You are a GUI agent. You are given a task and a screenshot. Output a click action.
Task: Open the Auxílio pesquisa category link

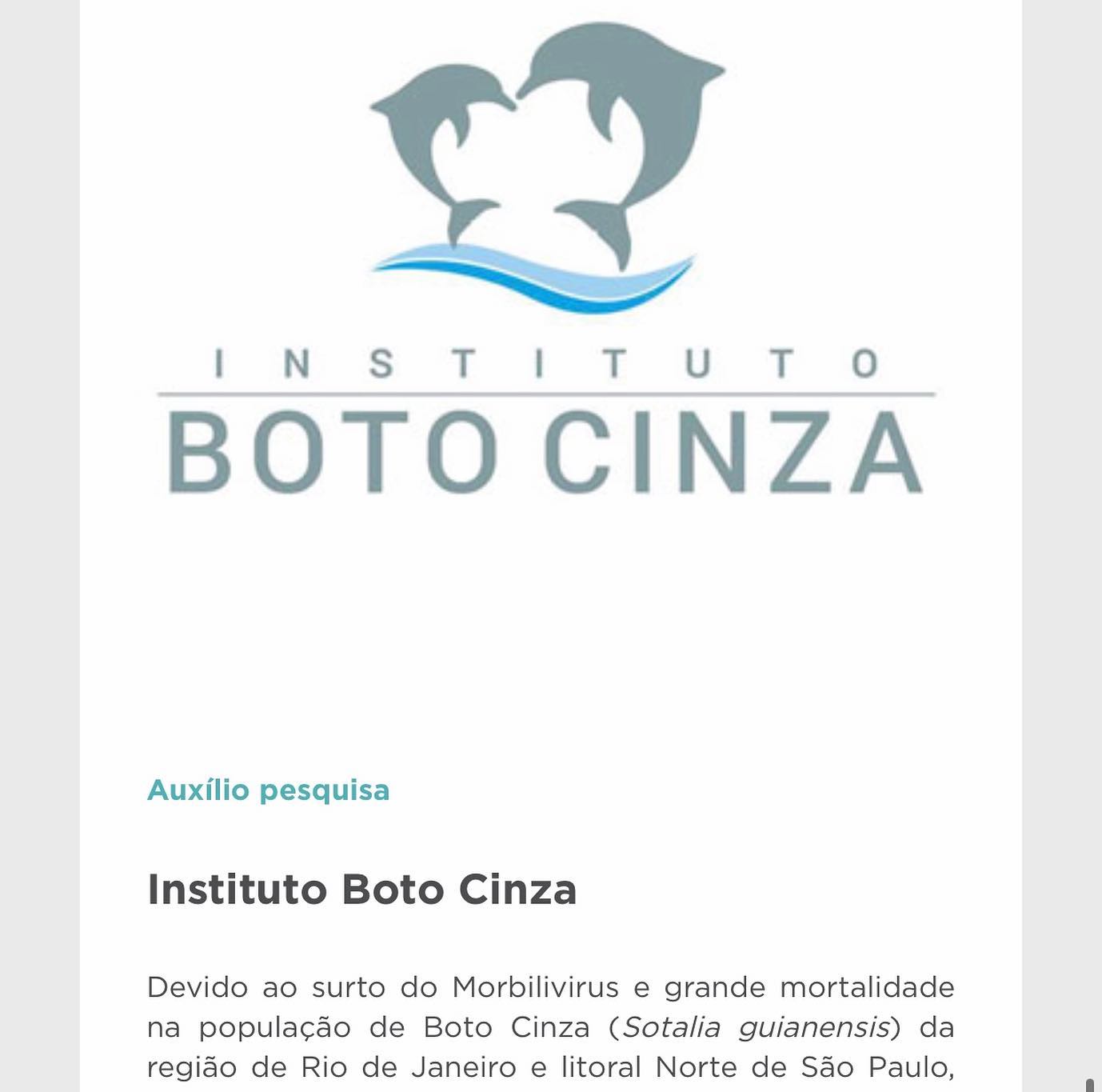coord(268,790)
